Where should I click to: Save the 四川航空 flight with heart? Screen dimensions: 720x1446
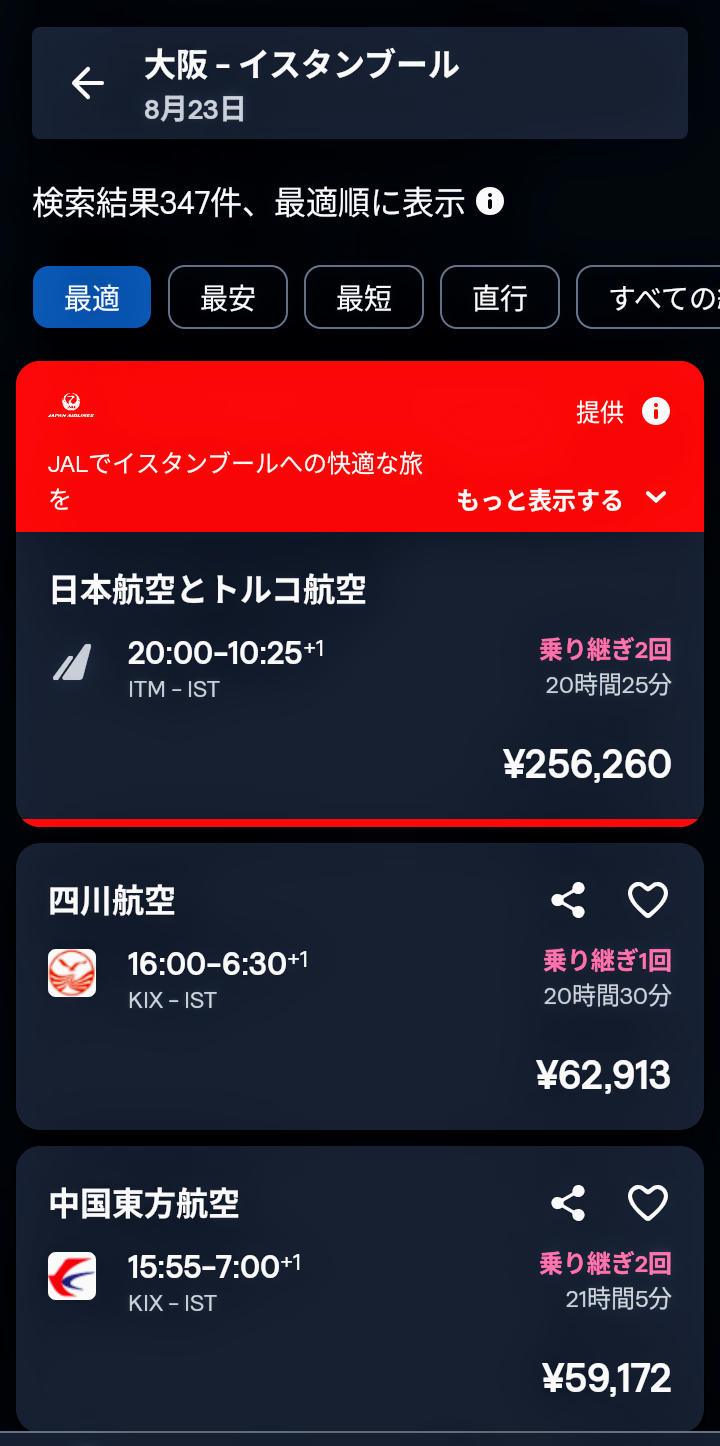(x=647, y=901)
